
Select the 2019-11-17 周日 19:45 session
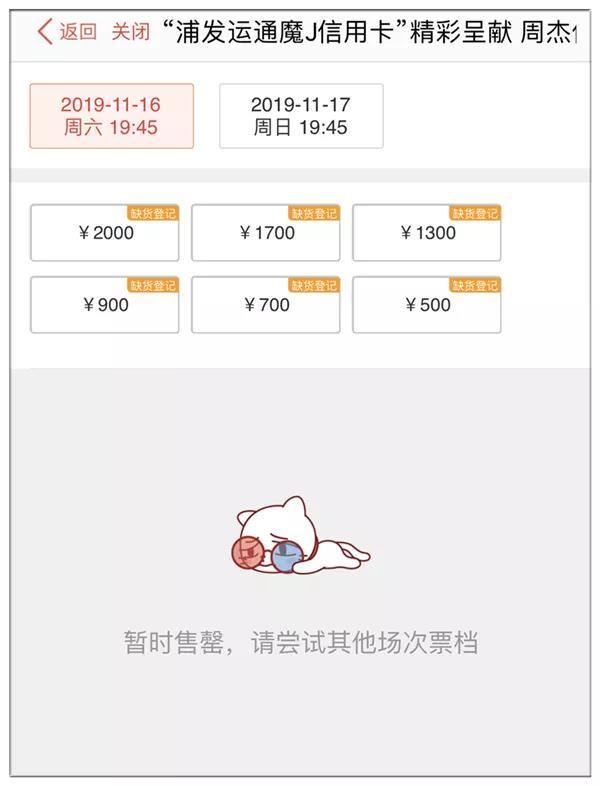pos(301,116)
